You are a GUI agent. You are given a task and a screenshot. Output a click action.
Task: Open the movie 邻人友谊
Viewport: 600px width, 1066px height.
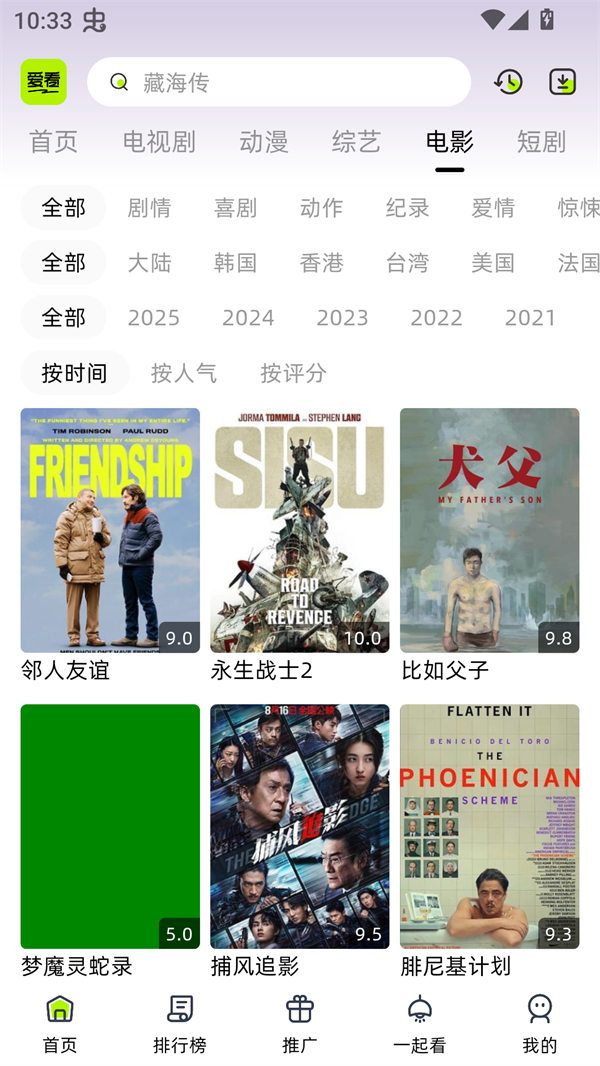click(x=110, y=530)
